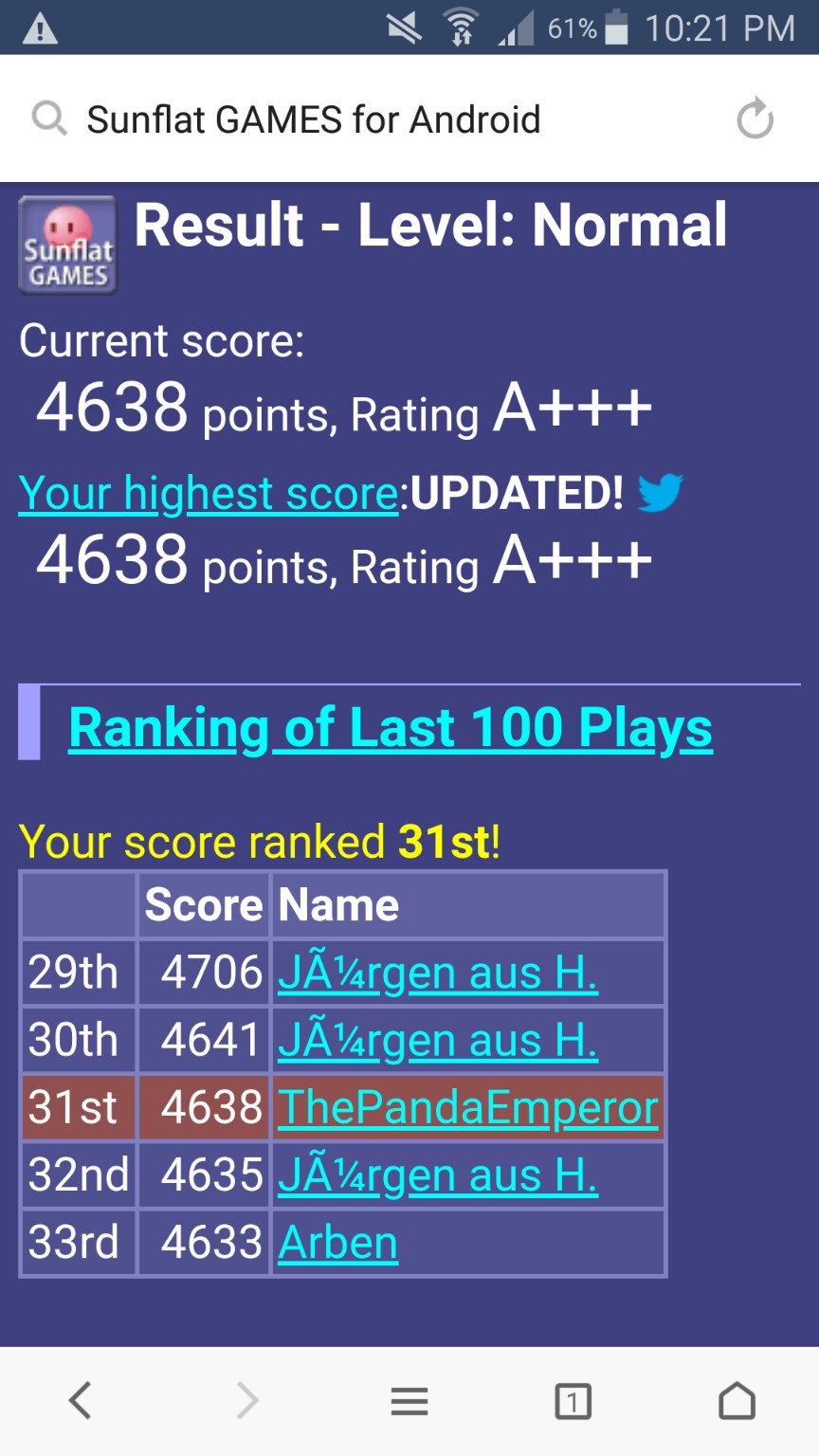
Task: Open the 30th place player's name link
Action: point(437,1040)
